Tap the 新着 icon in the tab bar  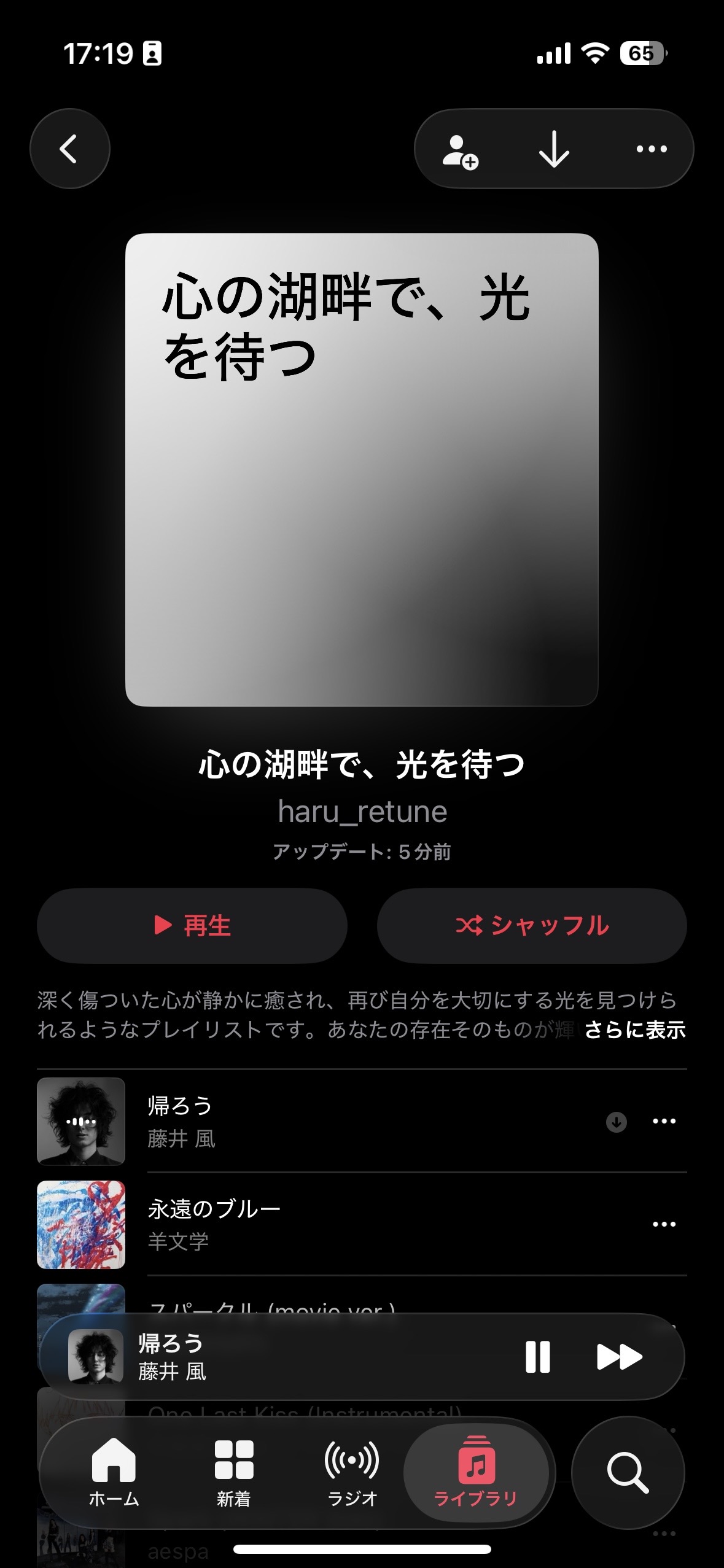(x=234, y=1461)
